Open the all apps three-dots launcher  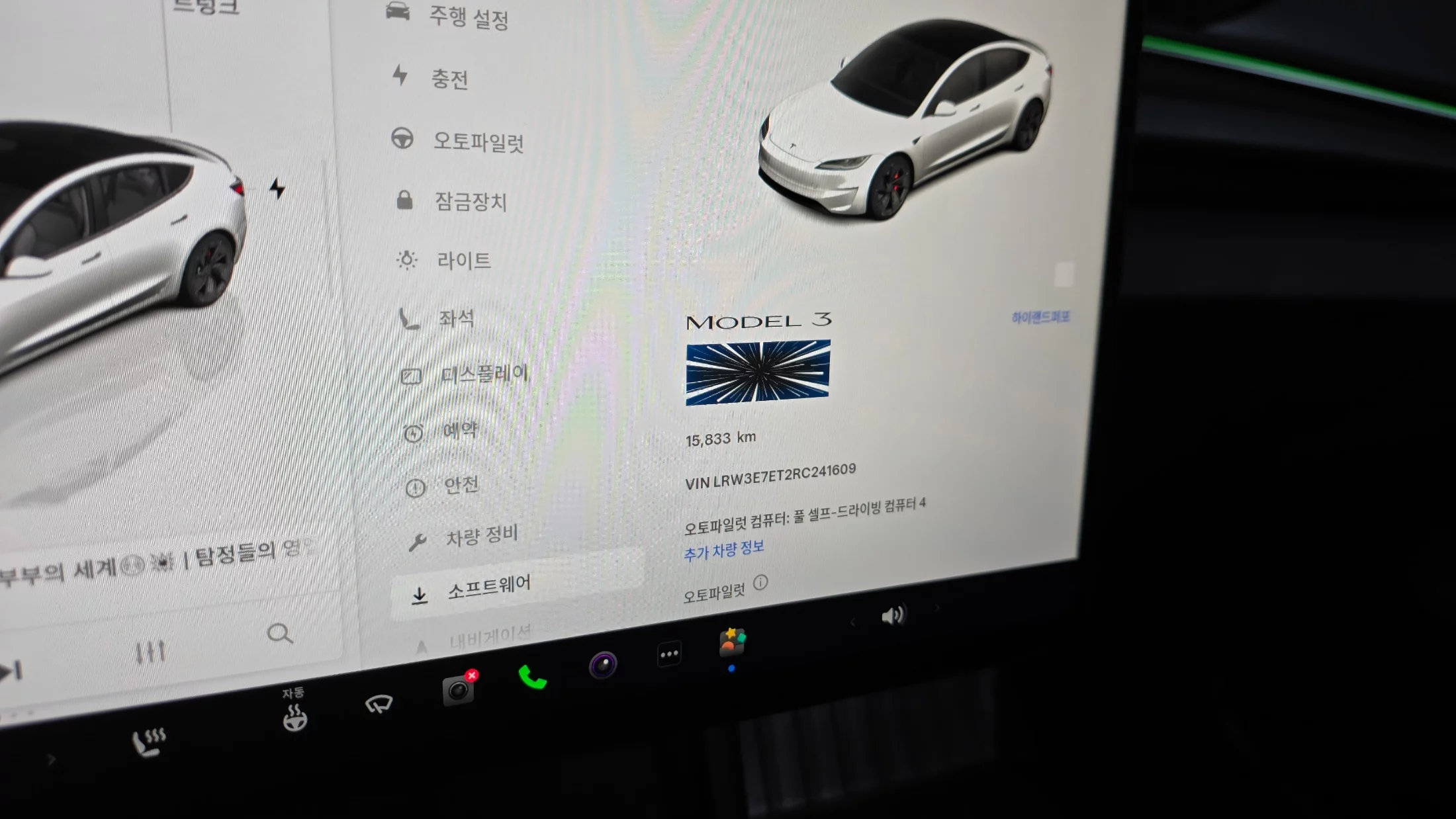point(669,654)
